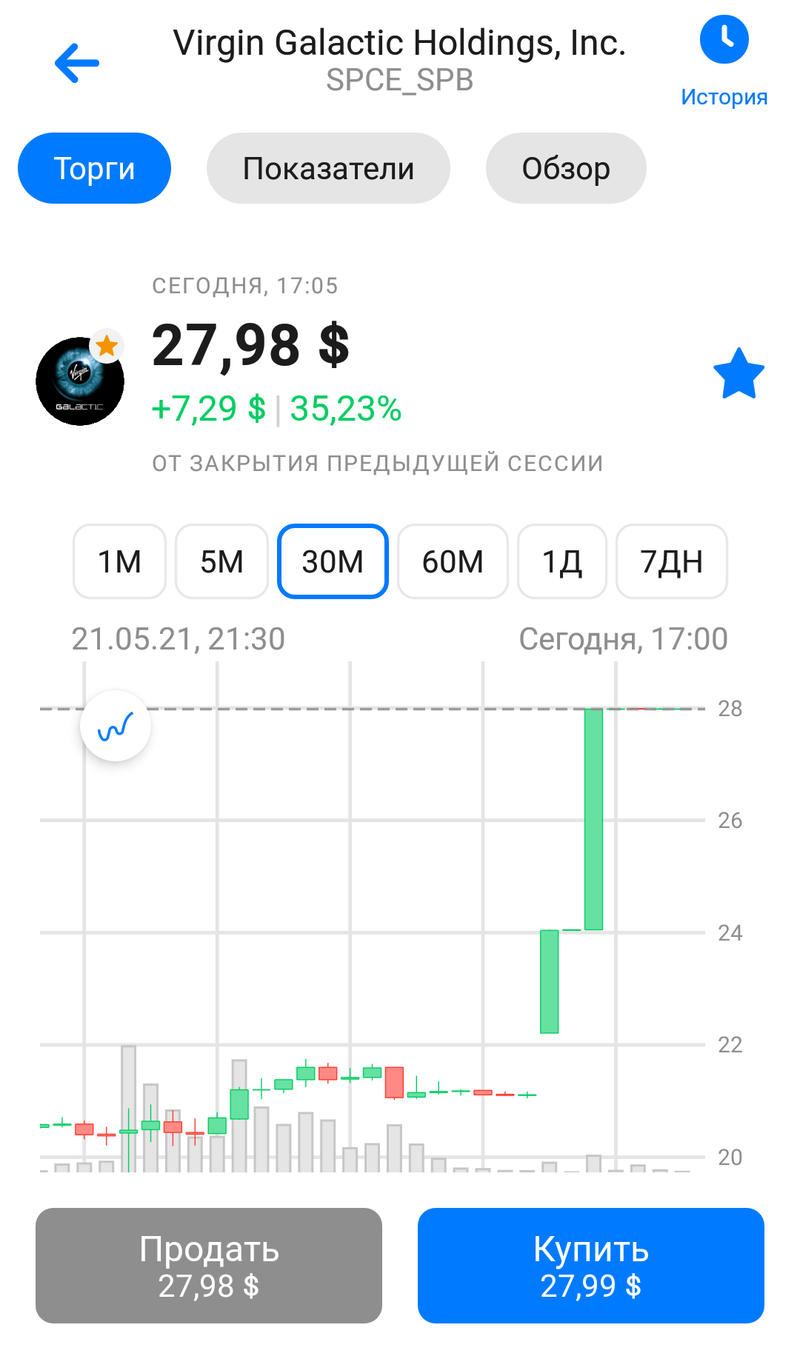Switch to the Показатели tab

point(328,168)
